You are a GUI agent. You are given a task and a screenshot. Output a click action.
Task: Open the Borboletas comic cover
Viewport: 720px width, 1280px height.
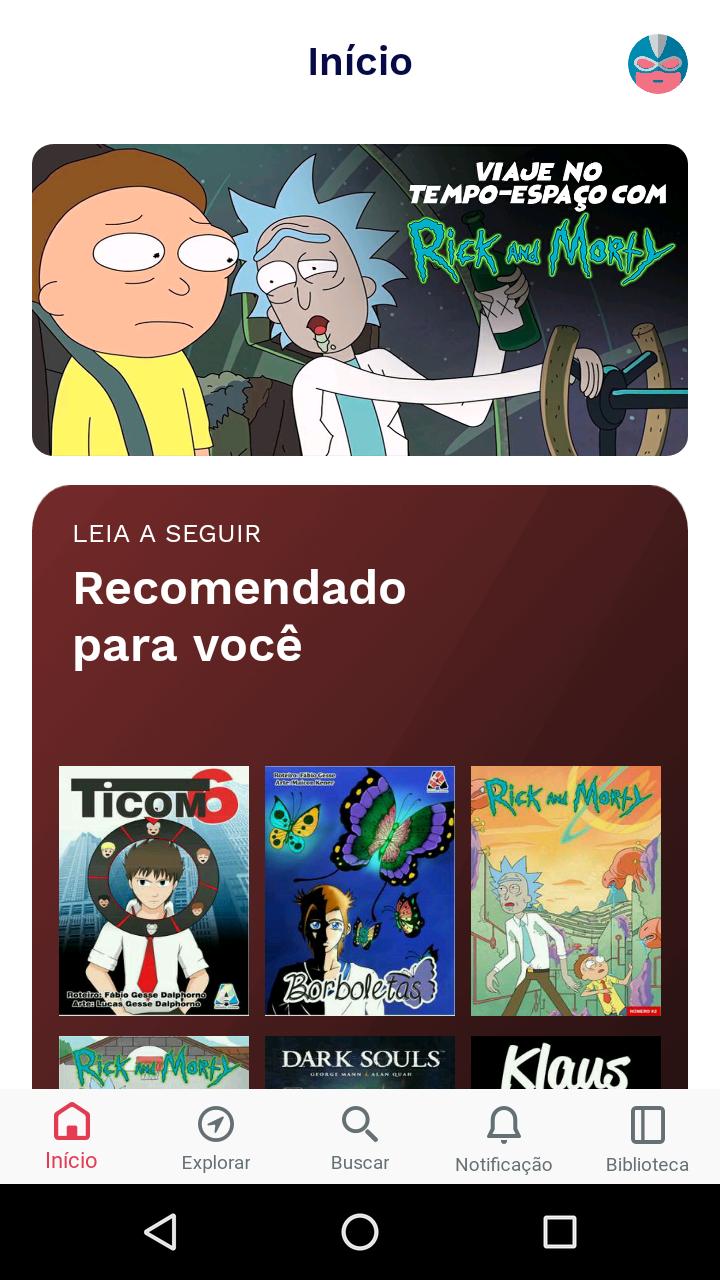[360, 890]
